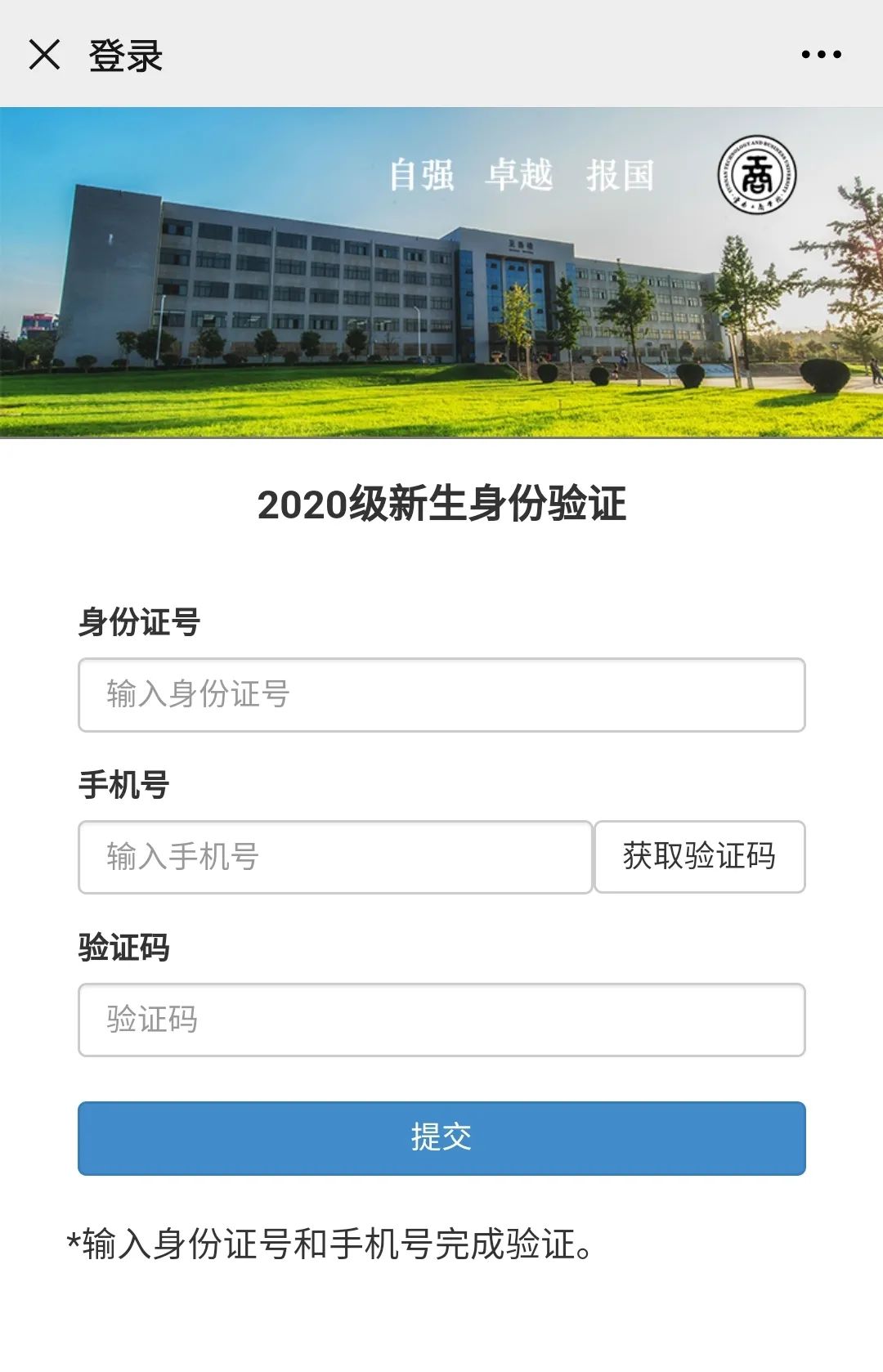Focus the 输入身份证号 field
The height and width of the screenshot is (1372, 883).
click(x=441, y=694)
